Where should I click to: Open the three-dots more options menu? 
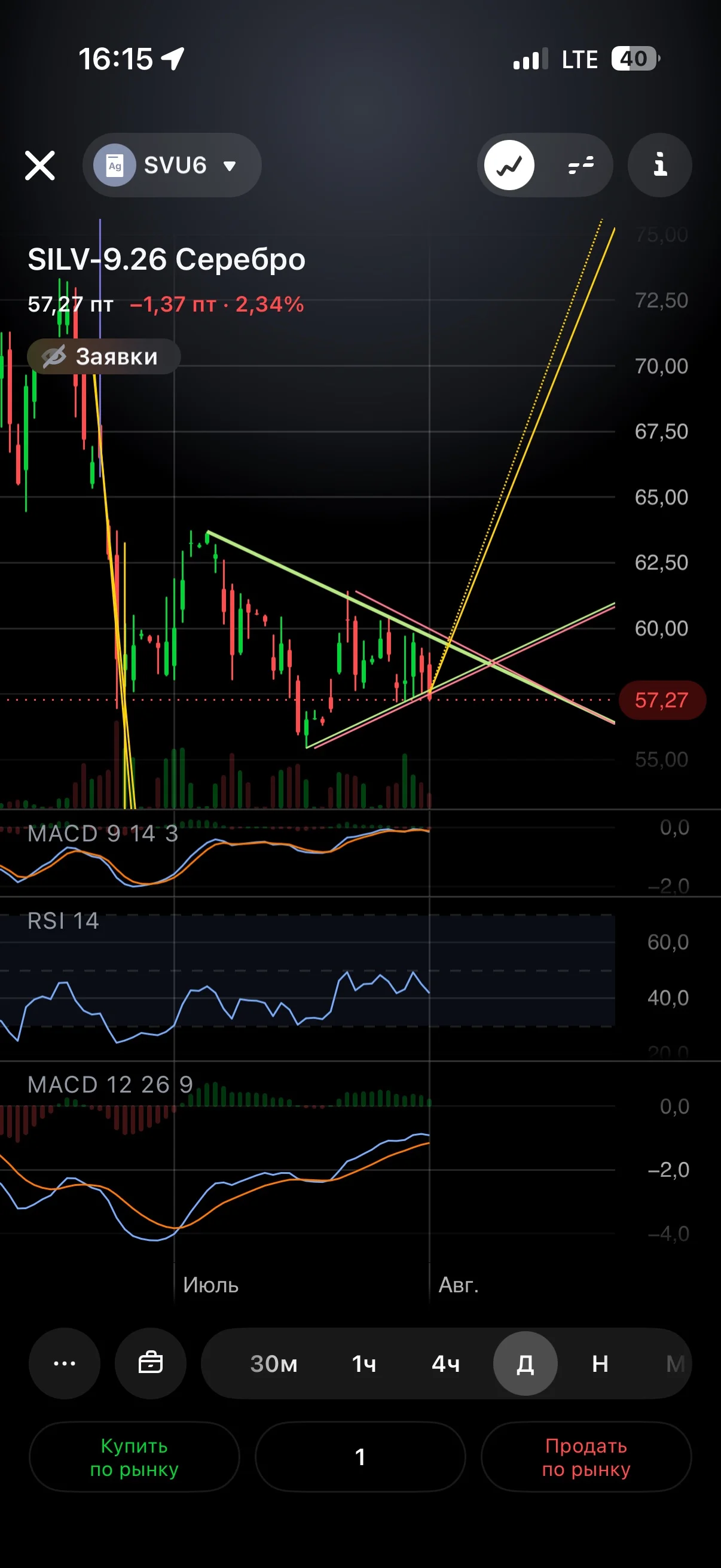[x=65, y=1363]
